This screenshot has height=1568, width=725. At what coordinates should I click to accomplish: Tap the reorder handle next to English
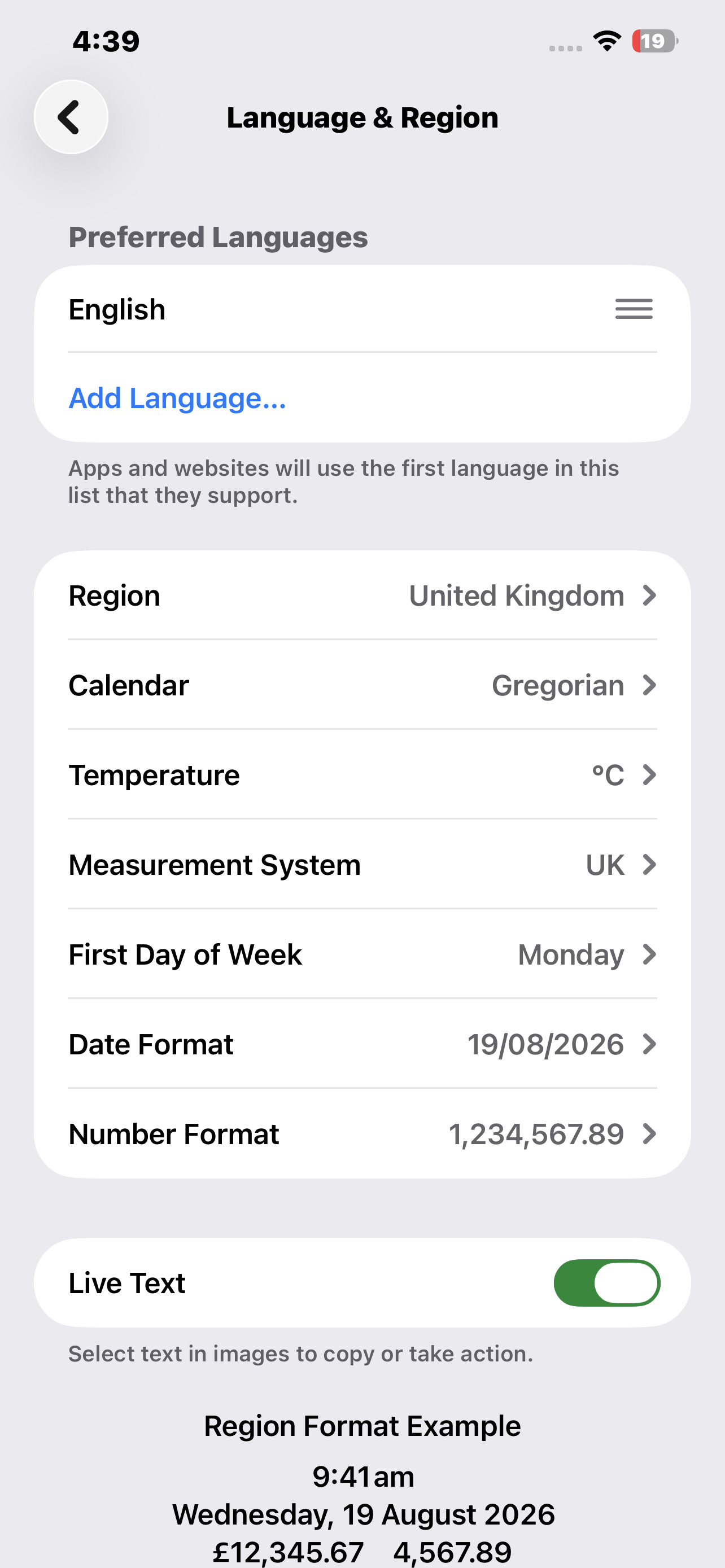[634, 309]
